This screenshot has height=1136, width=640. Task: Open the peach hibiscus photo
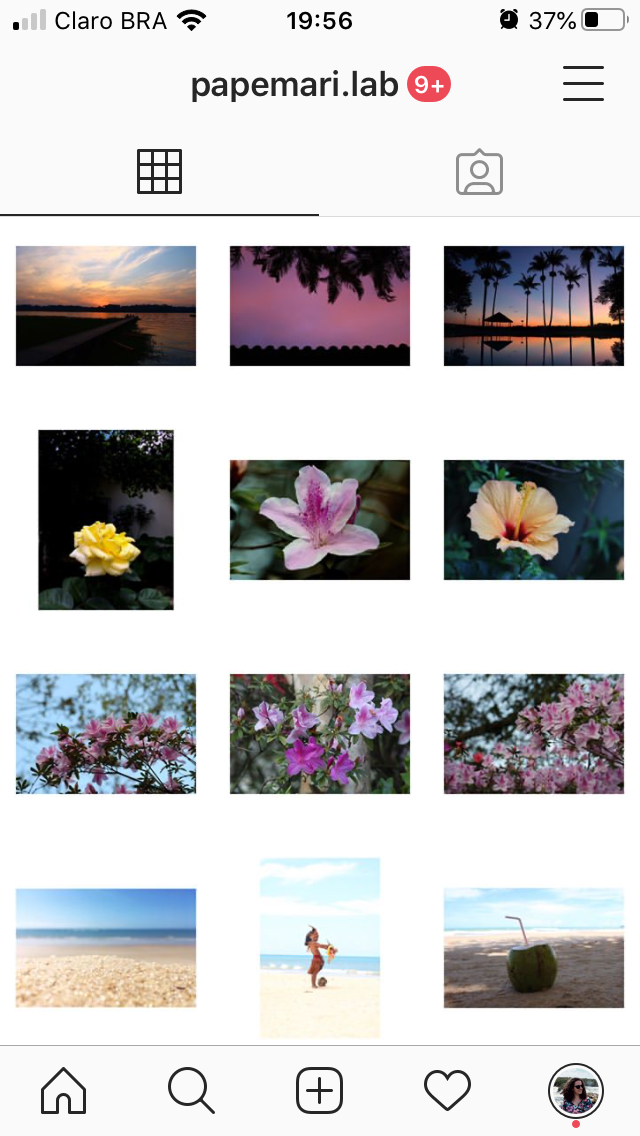click(533, 519)
